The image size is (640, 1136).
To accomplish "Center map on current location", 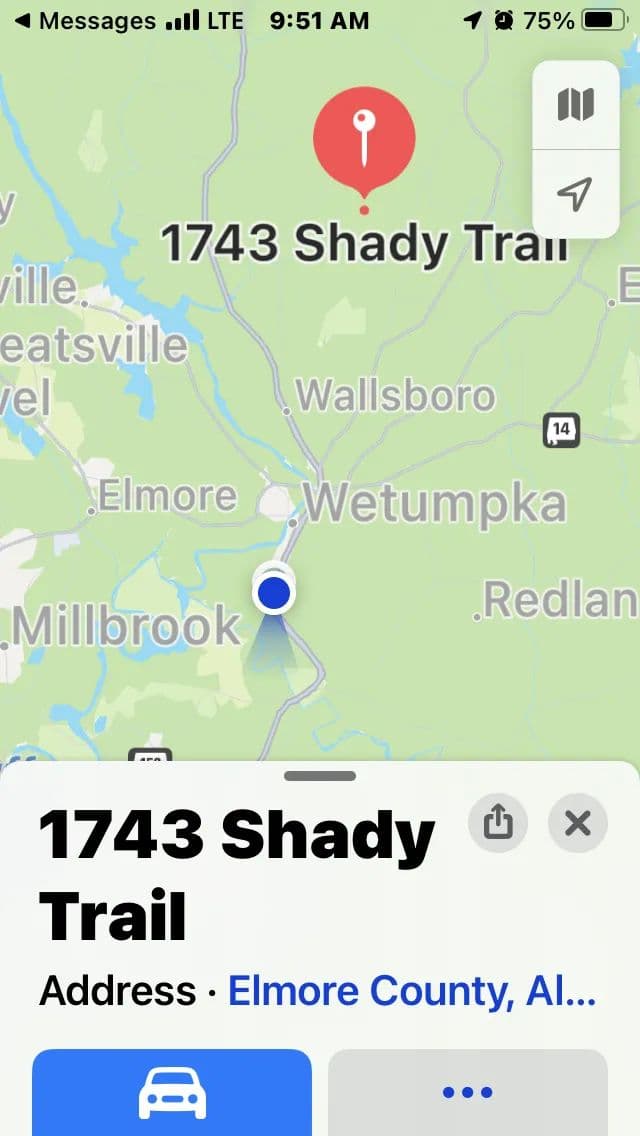I will point(575,194).
